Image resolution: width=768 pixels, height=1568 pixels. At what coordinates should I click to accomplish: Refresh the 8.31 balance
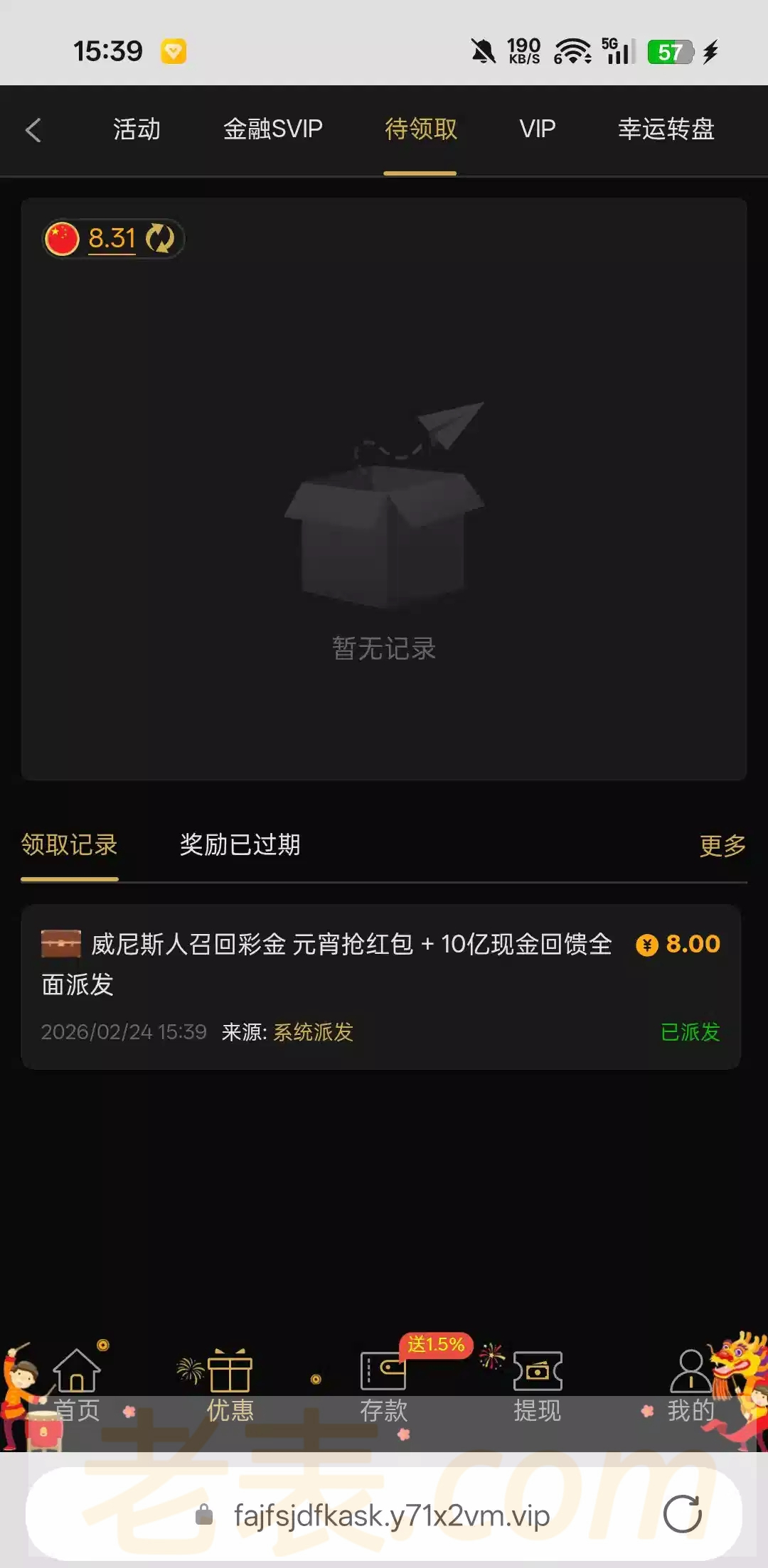[160, 238]
